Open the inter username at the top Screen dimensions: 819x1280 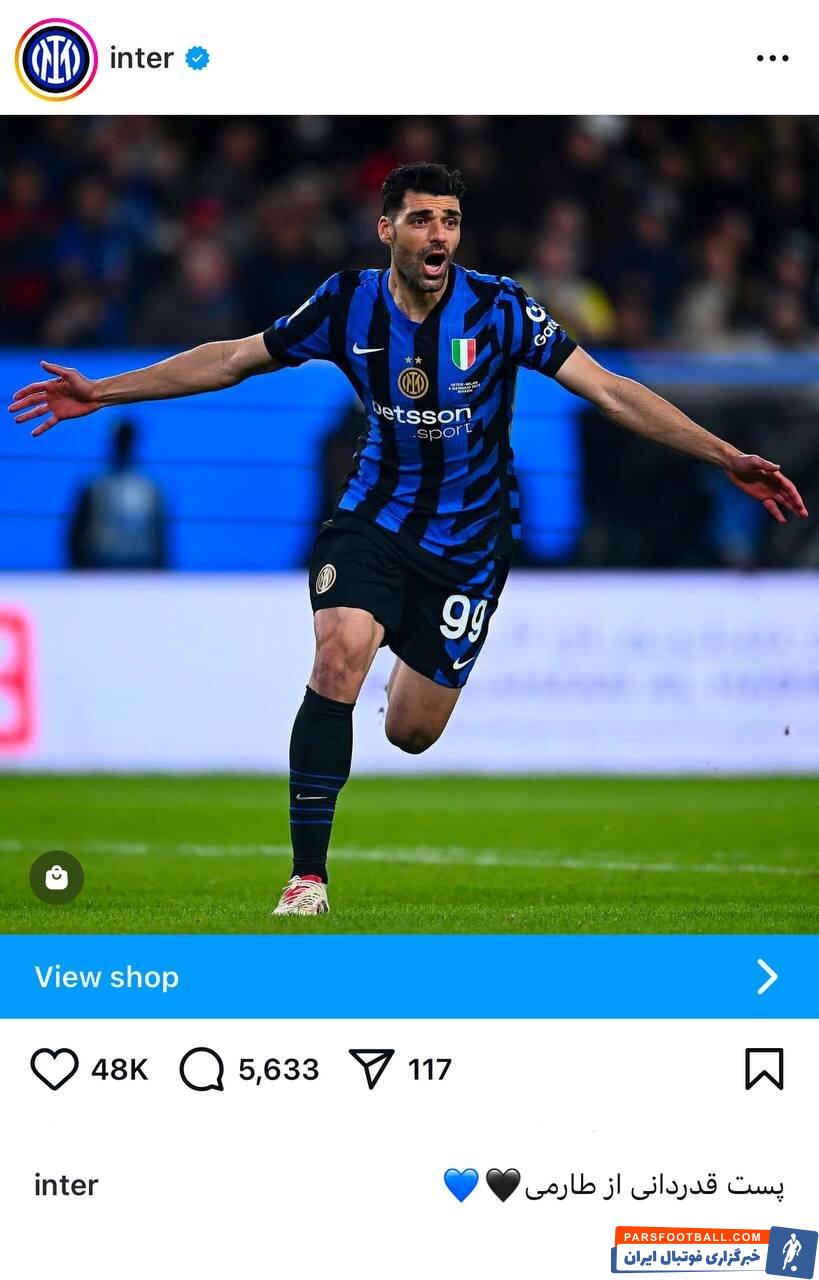click(141, 58)
